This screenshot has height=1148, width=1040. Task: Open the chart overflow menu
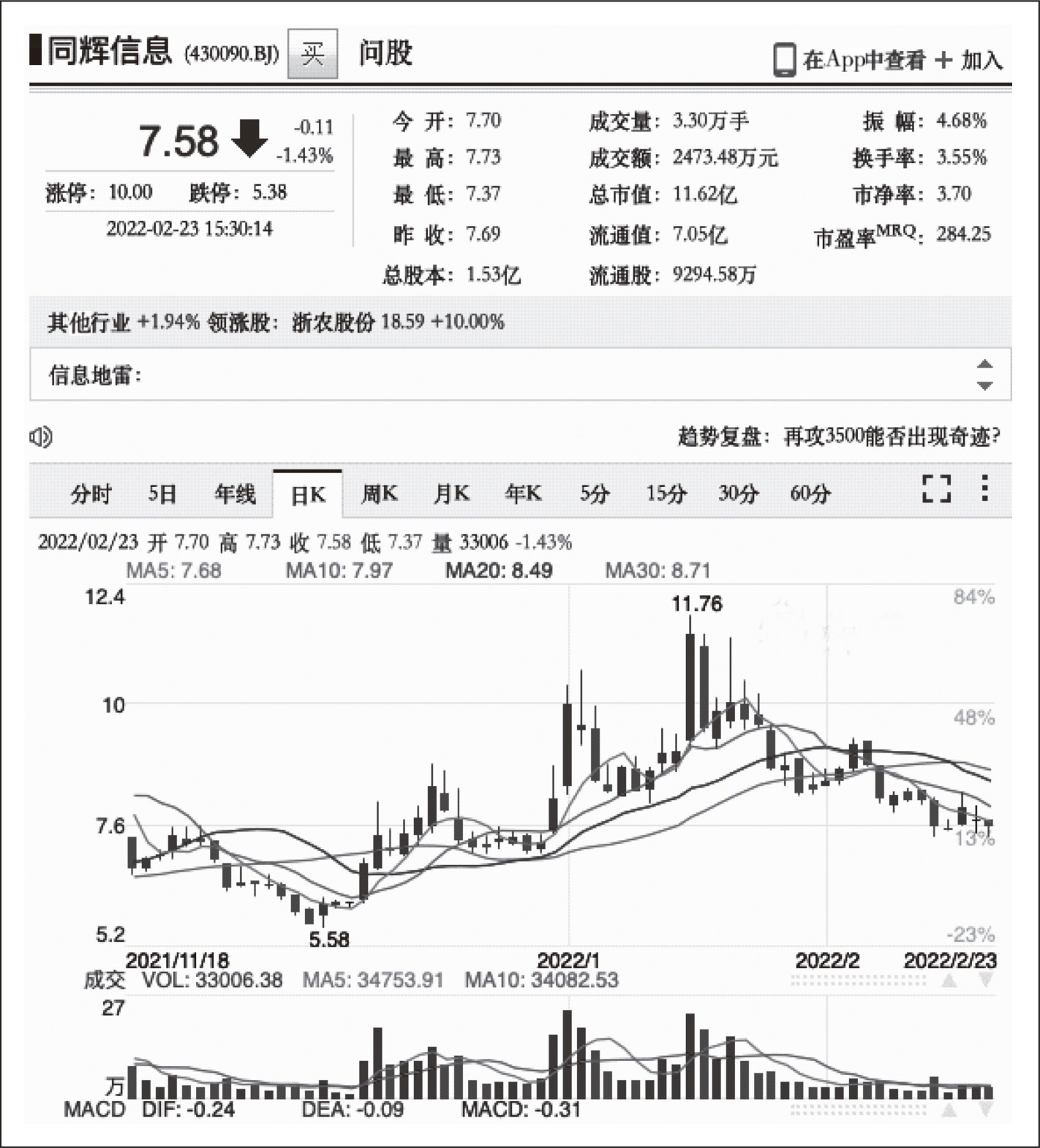point(985,488)
